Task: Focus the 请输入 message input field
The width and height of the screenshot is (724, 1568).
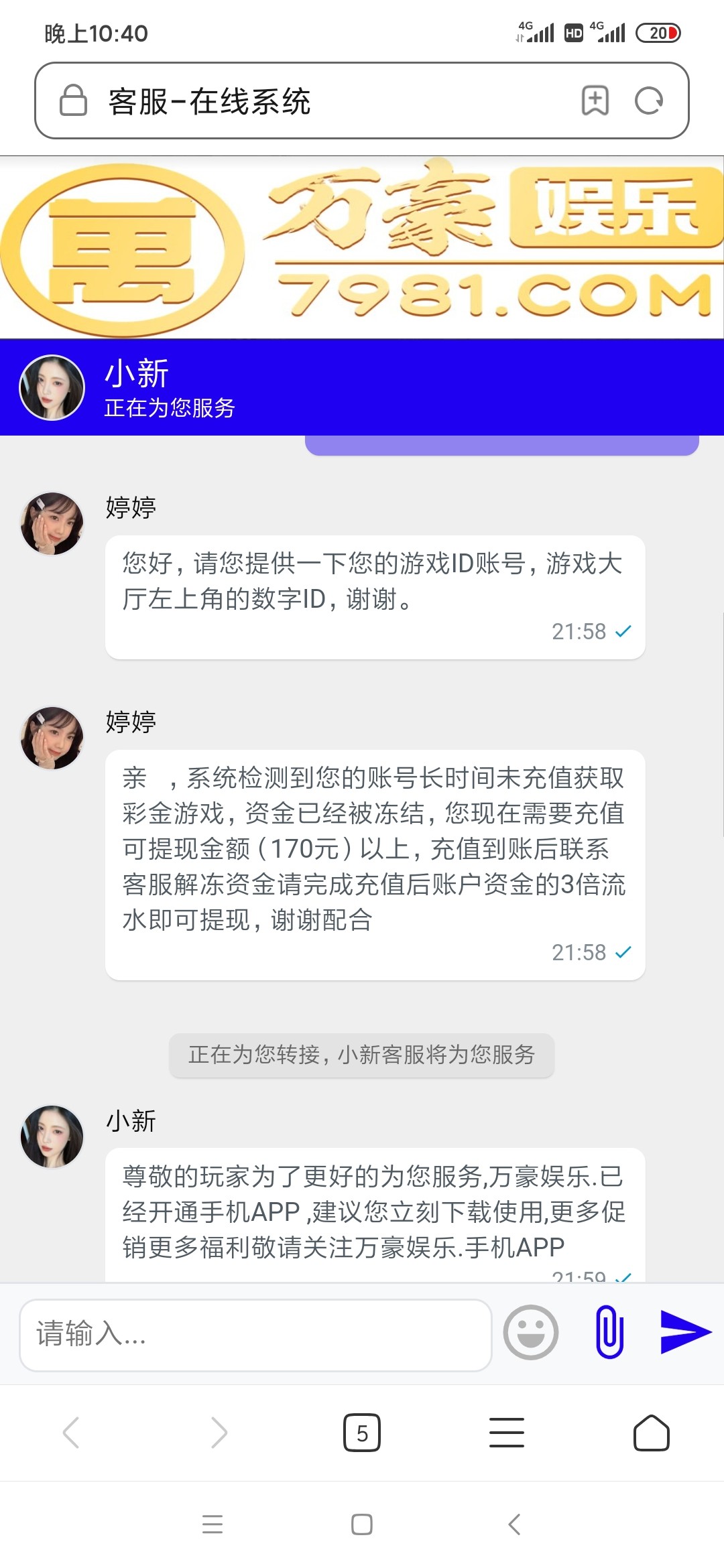Action: coord(255,1334)
